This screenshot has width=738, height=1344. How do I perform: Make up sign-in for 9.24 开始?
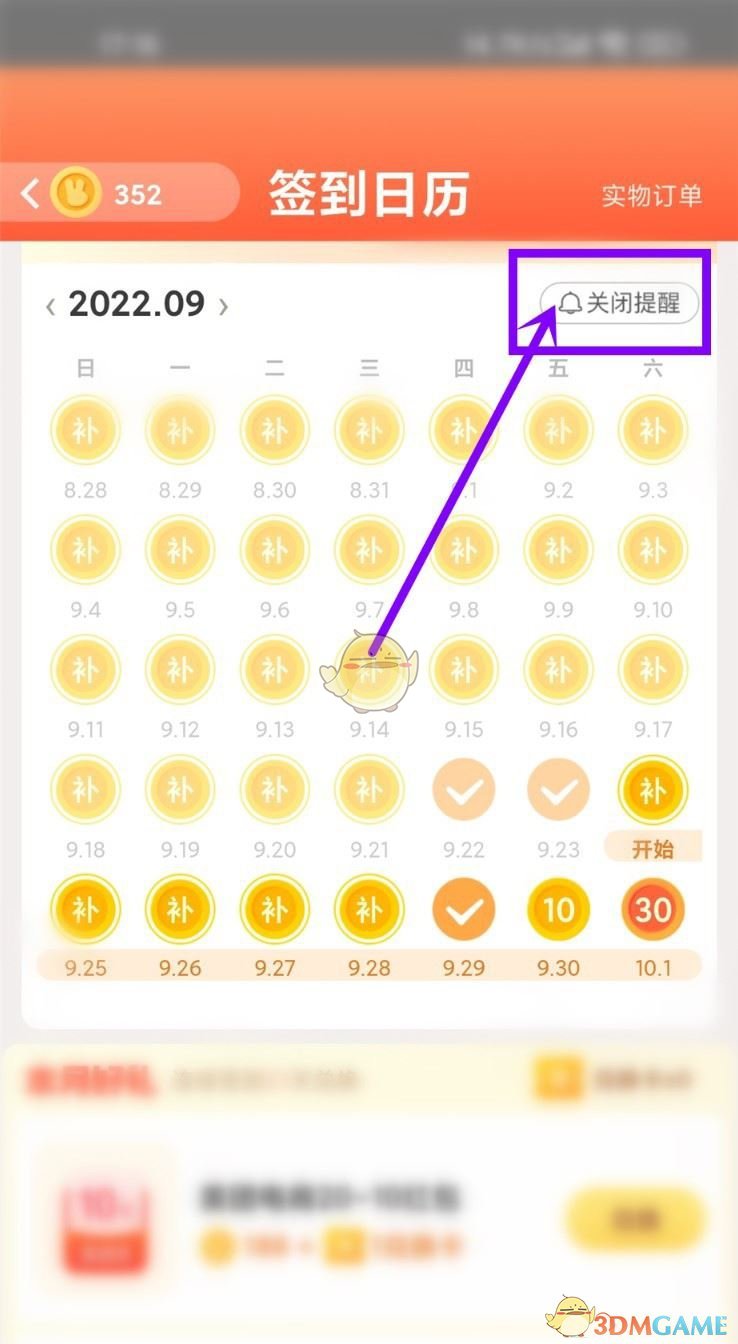pyautogui.click(x=652, y=791)
